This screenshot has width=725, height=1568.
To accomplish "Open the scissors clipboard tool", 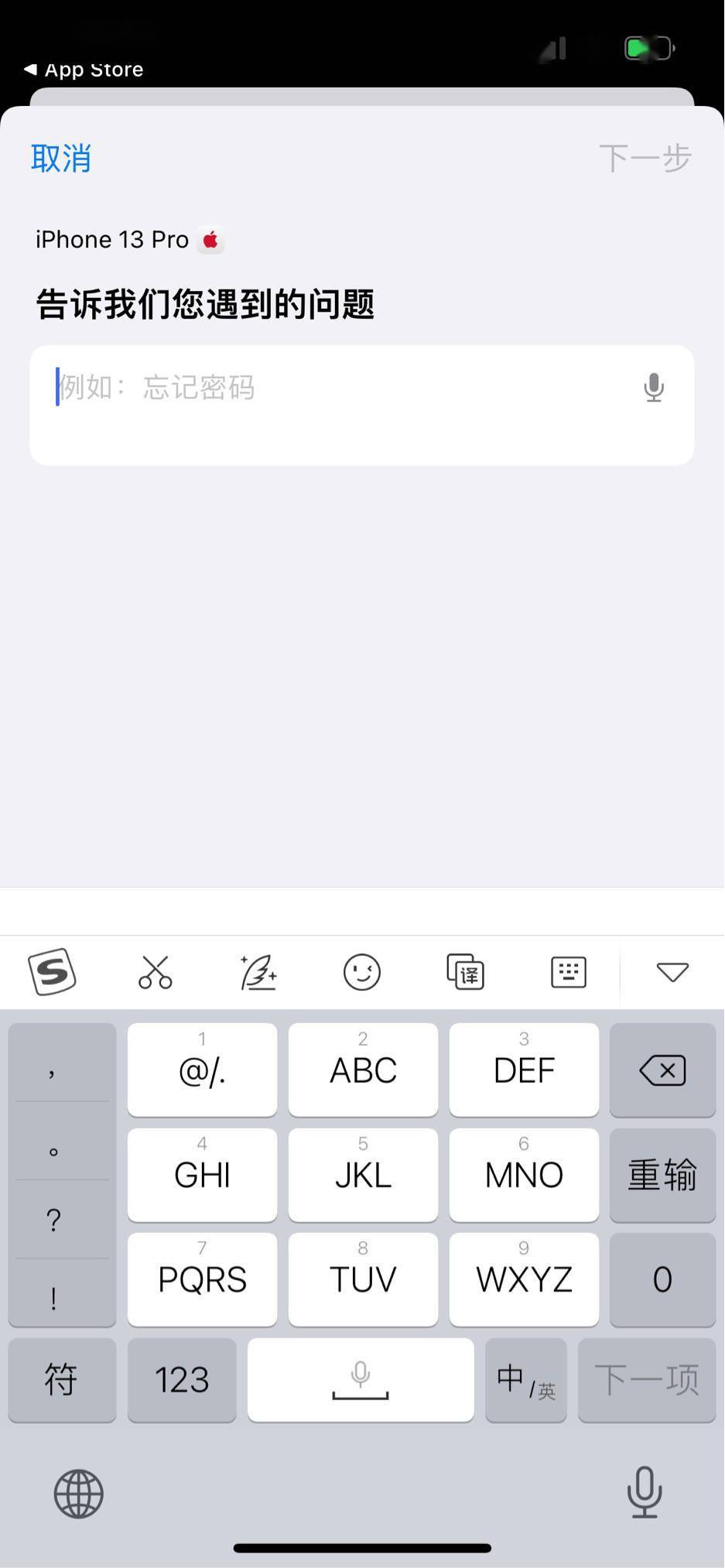I will (x=155, y=972).
